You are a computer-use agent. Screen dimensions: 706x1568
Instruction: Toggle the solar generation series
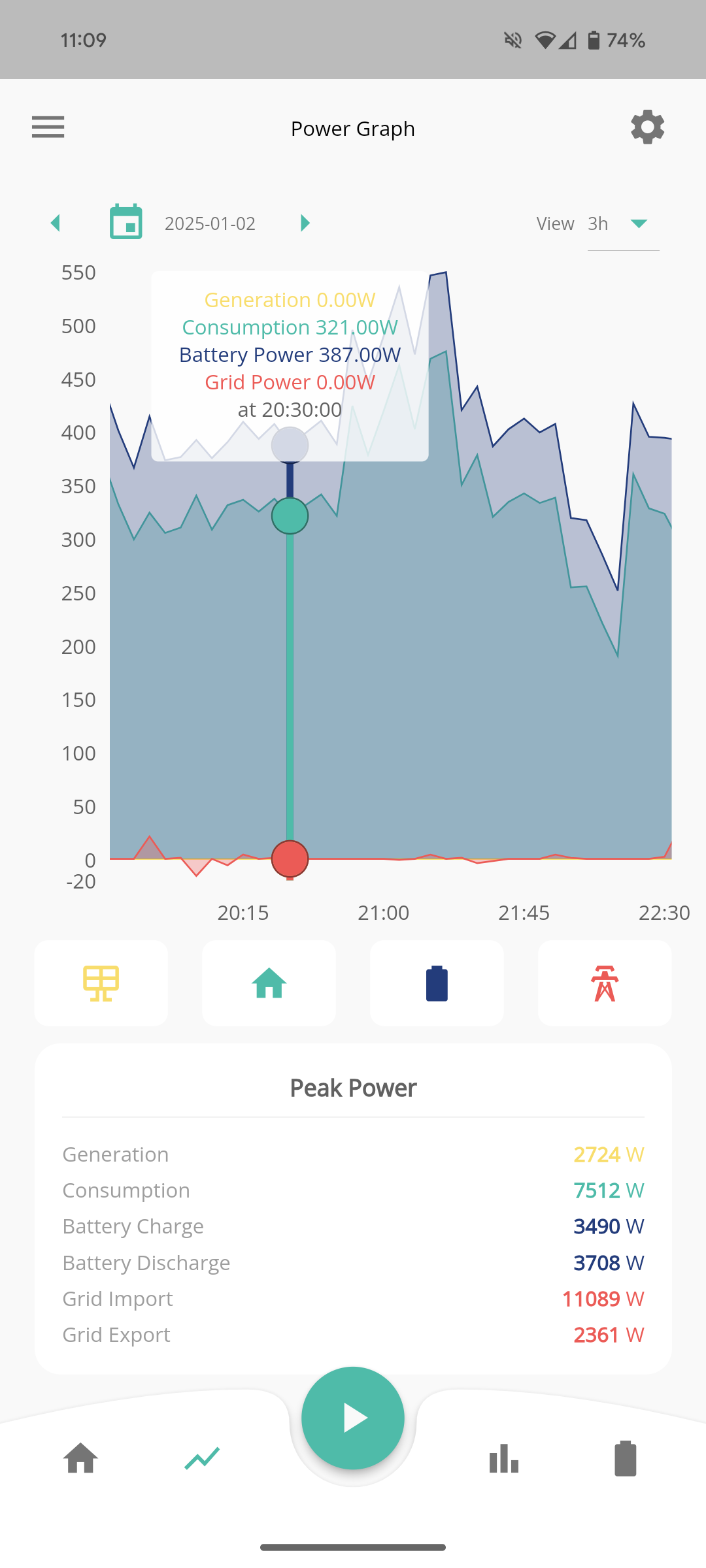(101, 983)
